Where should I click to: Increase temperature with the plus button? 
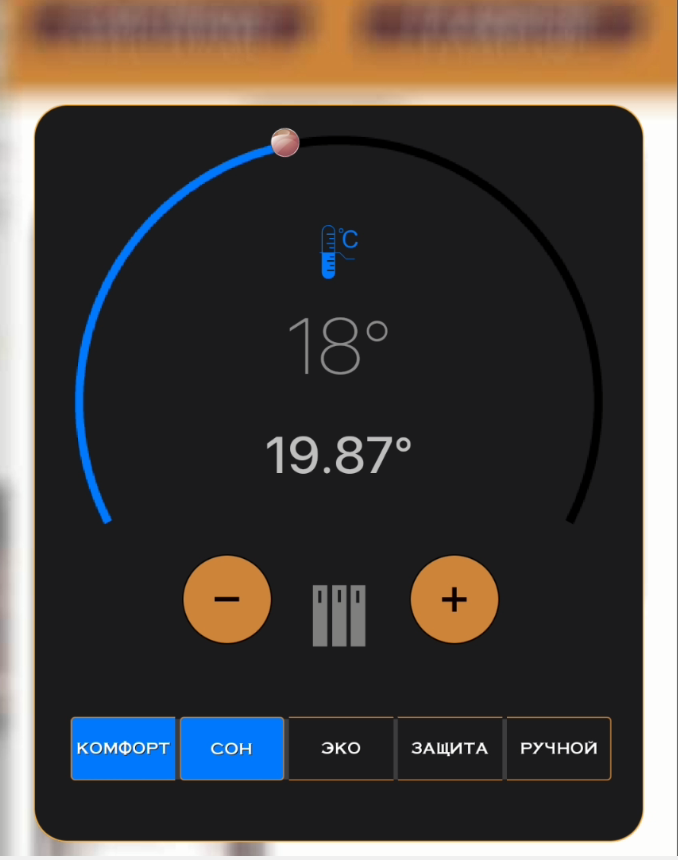click(x=454, y=599)
